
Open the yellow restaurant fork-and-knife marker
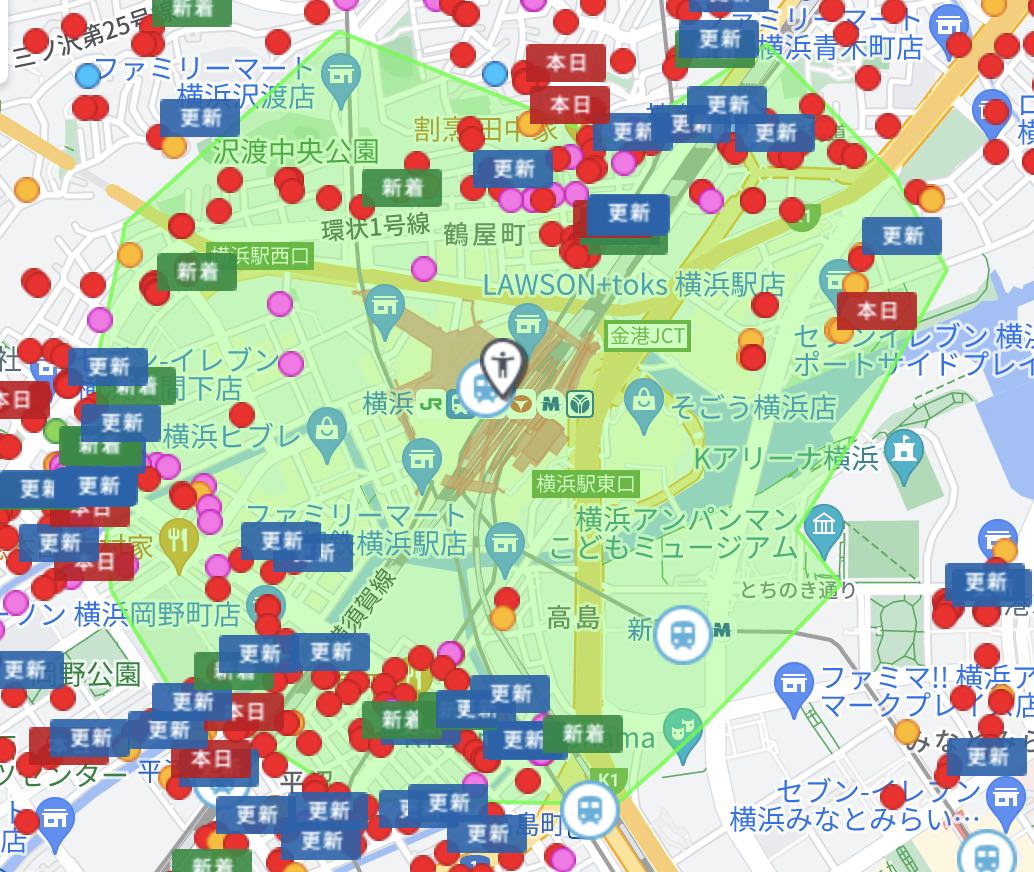coord(178,541)
